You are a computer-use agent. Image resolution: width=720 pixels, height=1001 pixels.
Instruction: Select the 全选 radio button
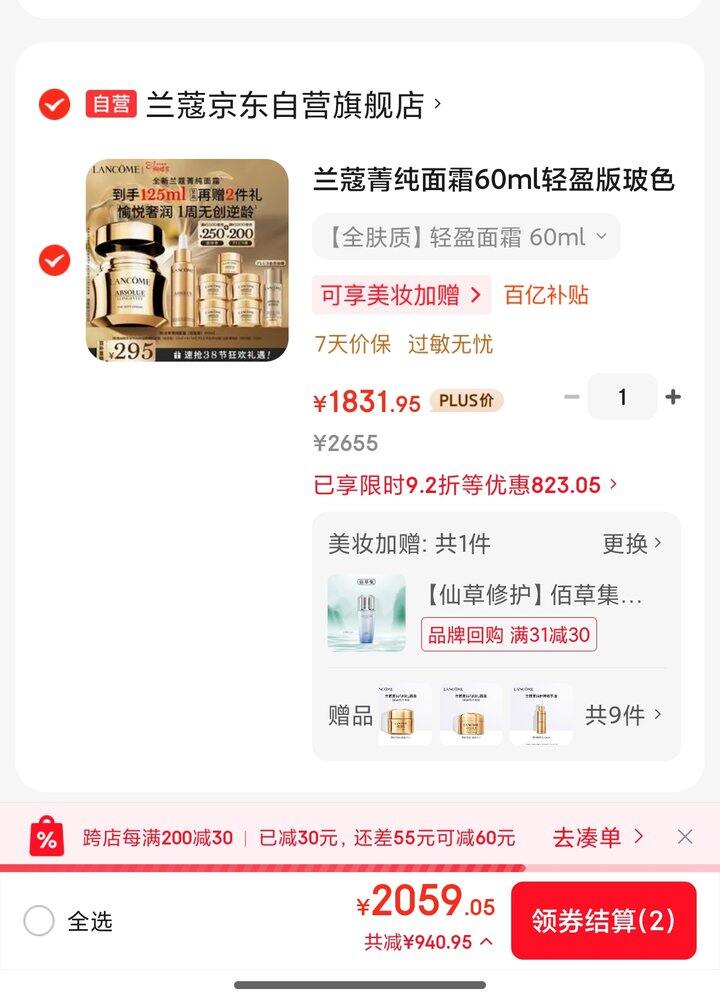[39, 921]
